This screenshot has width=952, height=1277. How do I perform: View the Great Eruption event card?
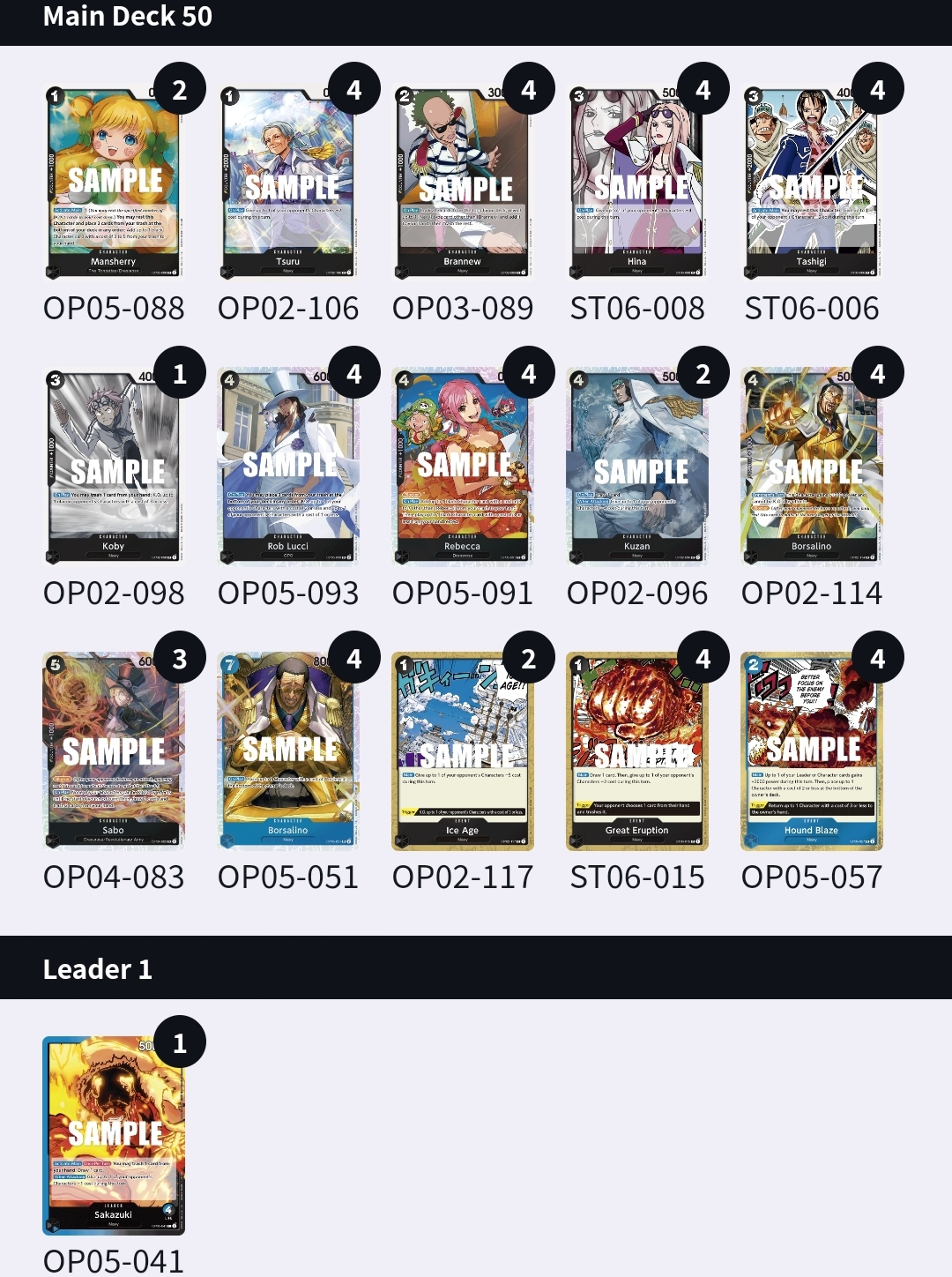[637, 751]
